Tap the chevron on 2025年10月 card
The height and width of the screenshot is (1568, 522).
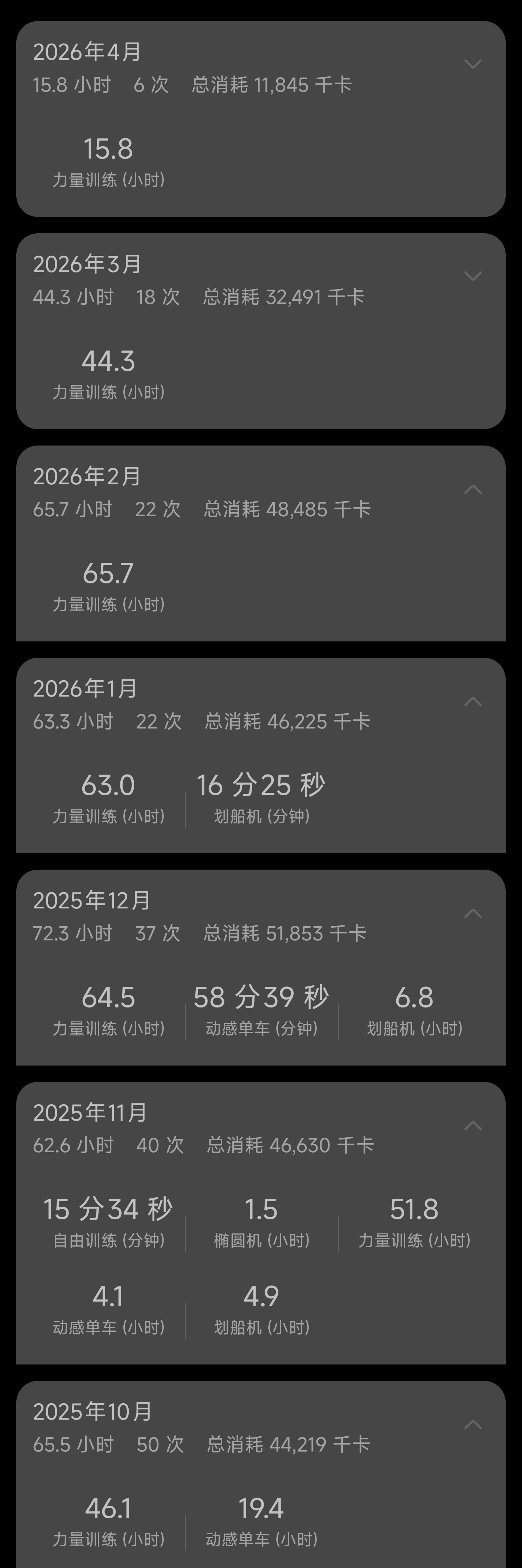473,1424
